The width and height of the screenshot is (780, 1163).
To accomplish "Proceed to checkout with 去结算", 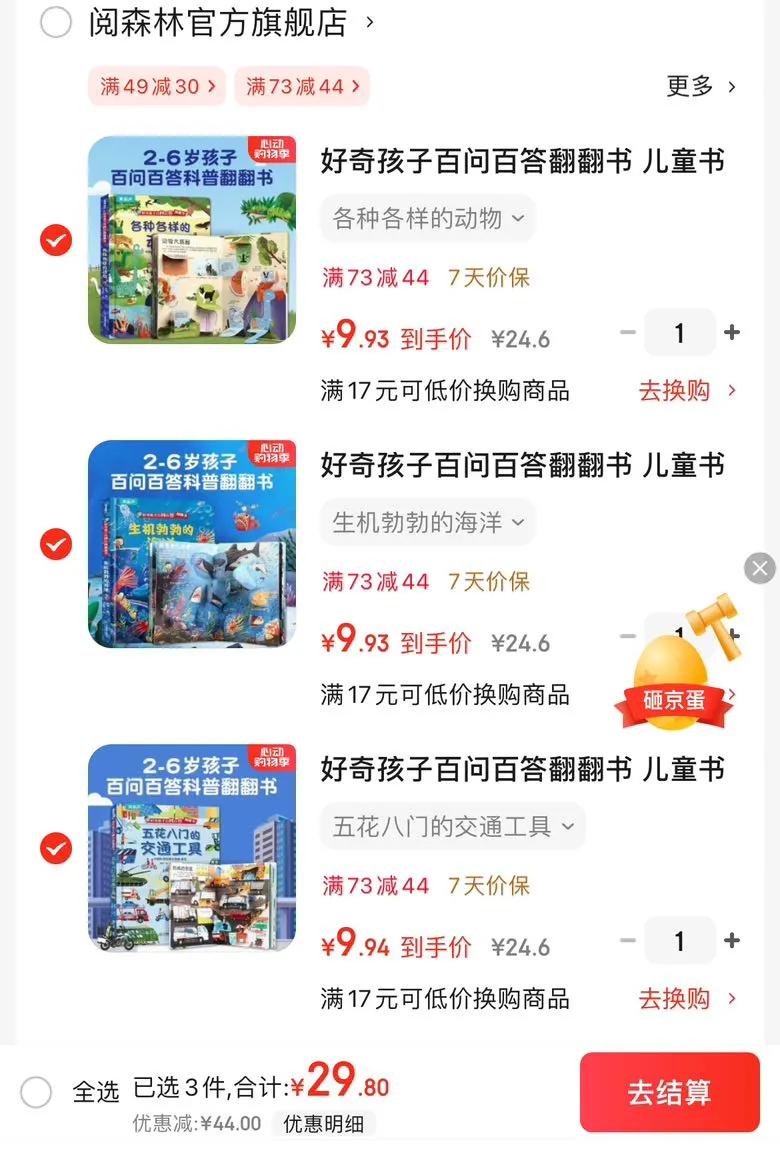I will tap(670, 1092).
